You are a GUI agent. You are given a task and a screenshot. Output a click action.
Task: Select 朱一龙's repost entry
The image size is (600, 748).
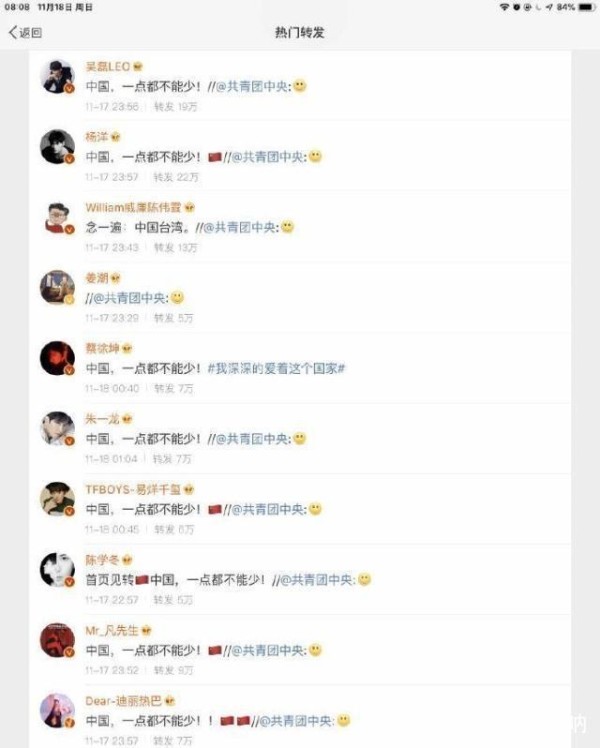pyautogui.click(x=300, y=438)
